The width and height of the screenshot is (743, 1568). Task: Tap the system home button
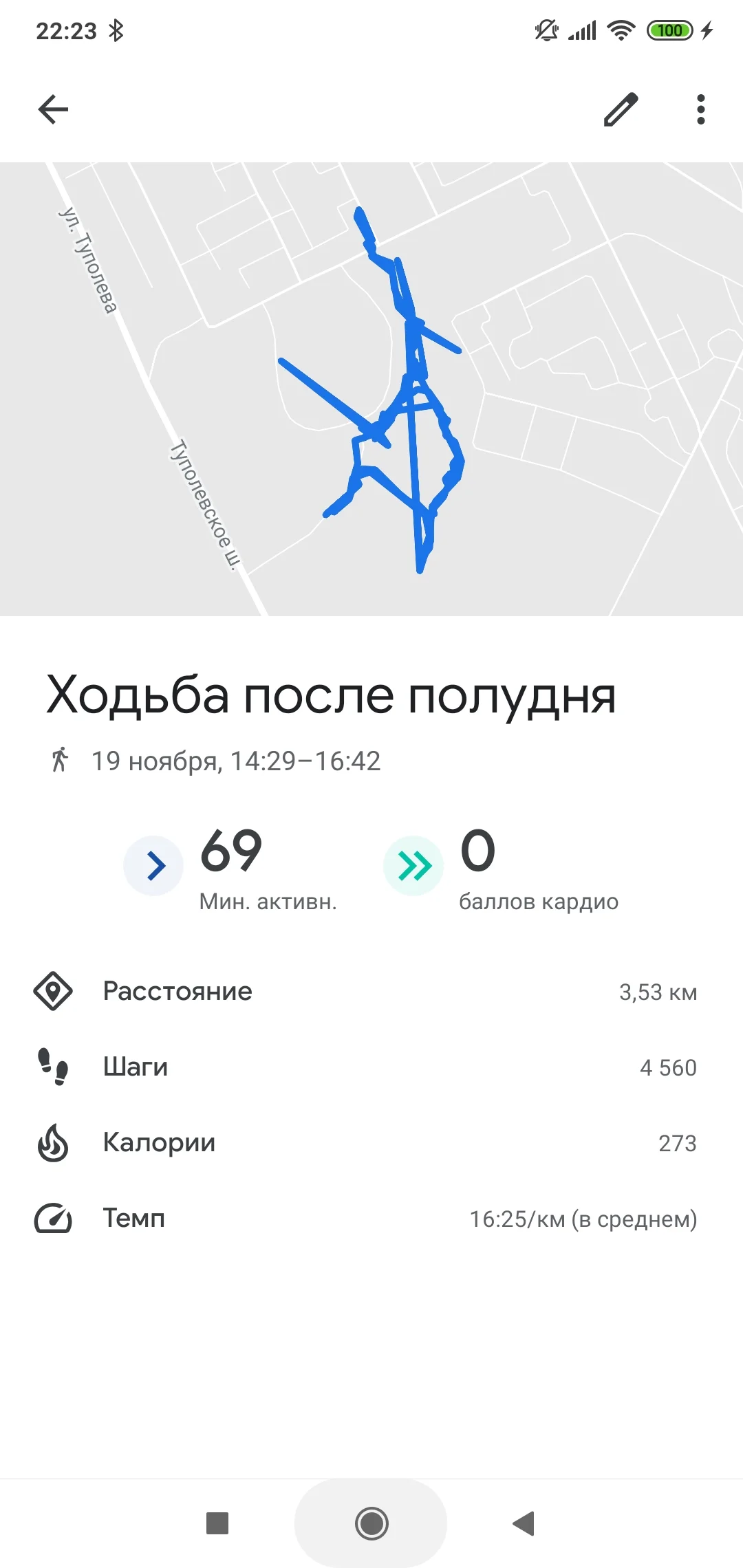pos(371,1523)
